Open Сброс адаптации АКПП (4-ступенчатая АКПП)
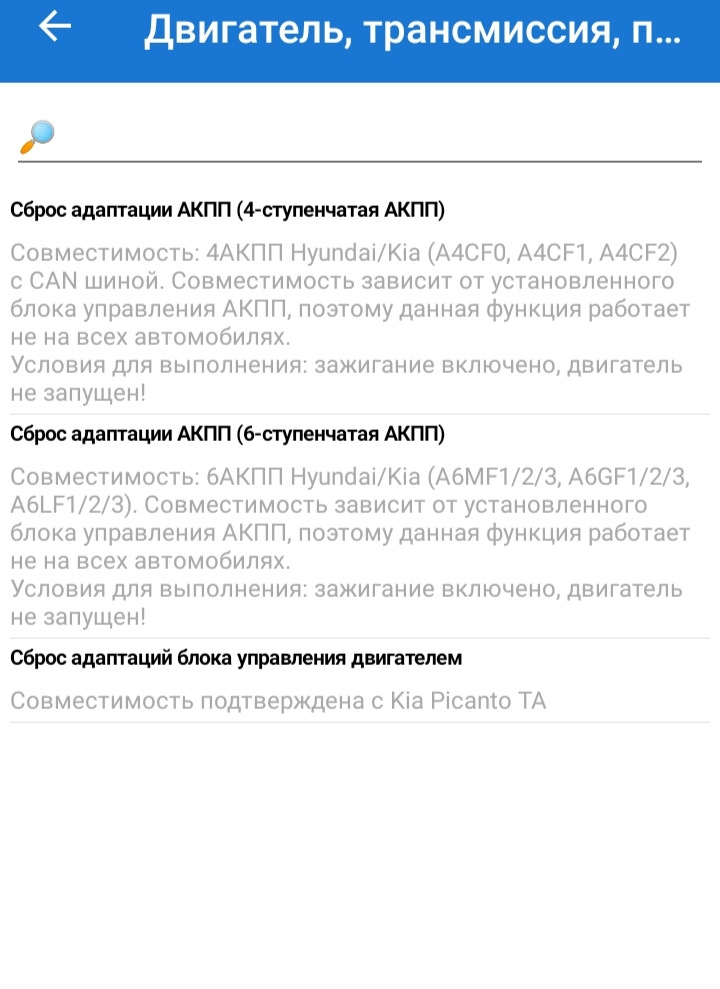The image size is (720, 989). pyautogui.click(x=360, y=300)
